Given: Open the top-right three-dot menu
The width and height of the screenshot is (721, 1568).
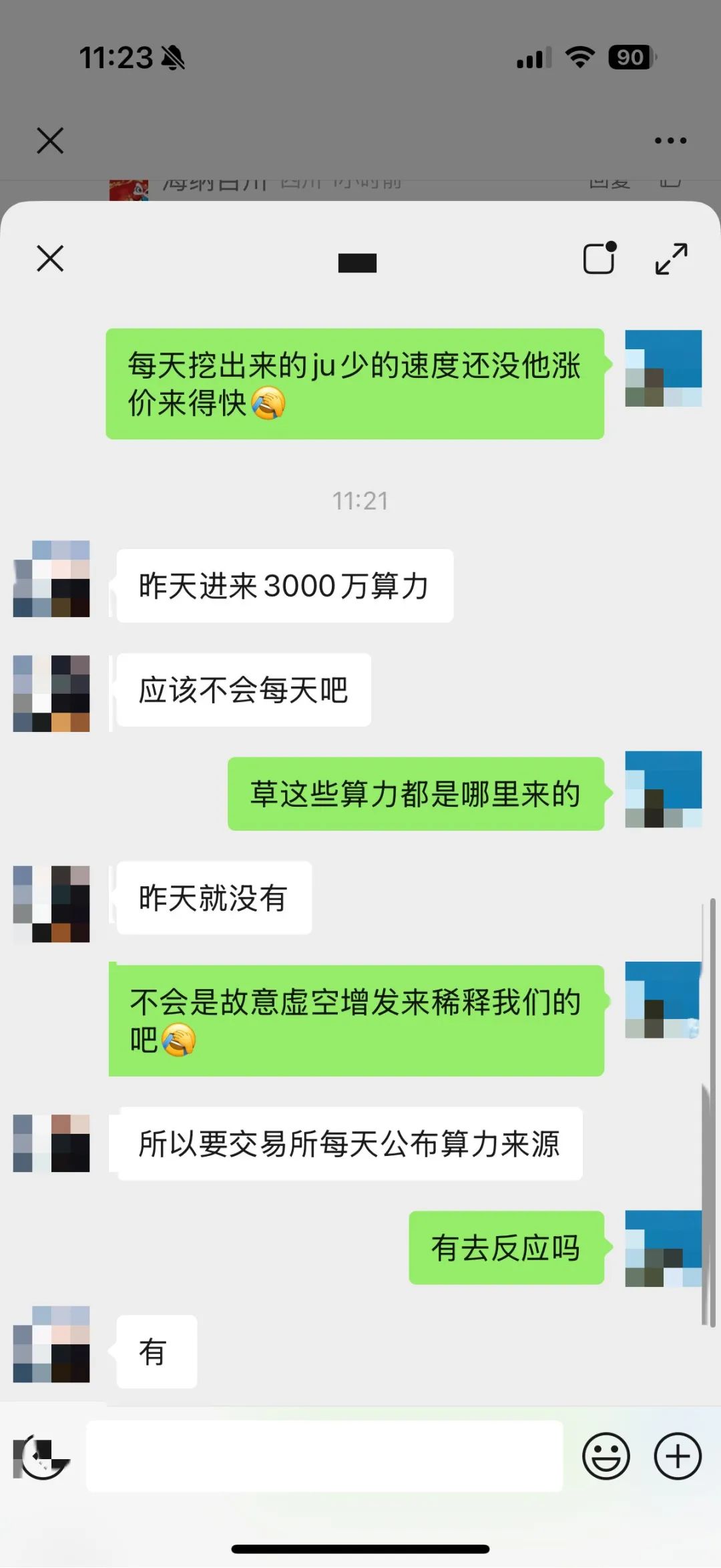Looking at the screenshot, I should (670, 141).
